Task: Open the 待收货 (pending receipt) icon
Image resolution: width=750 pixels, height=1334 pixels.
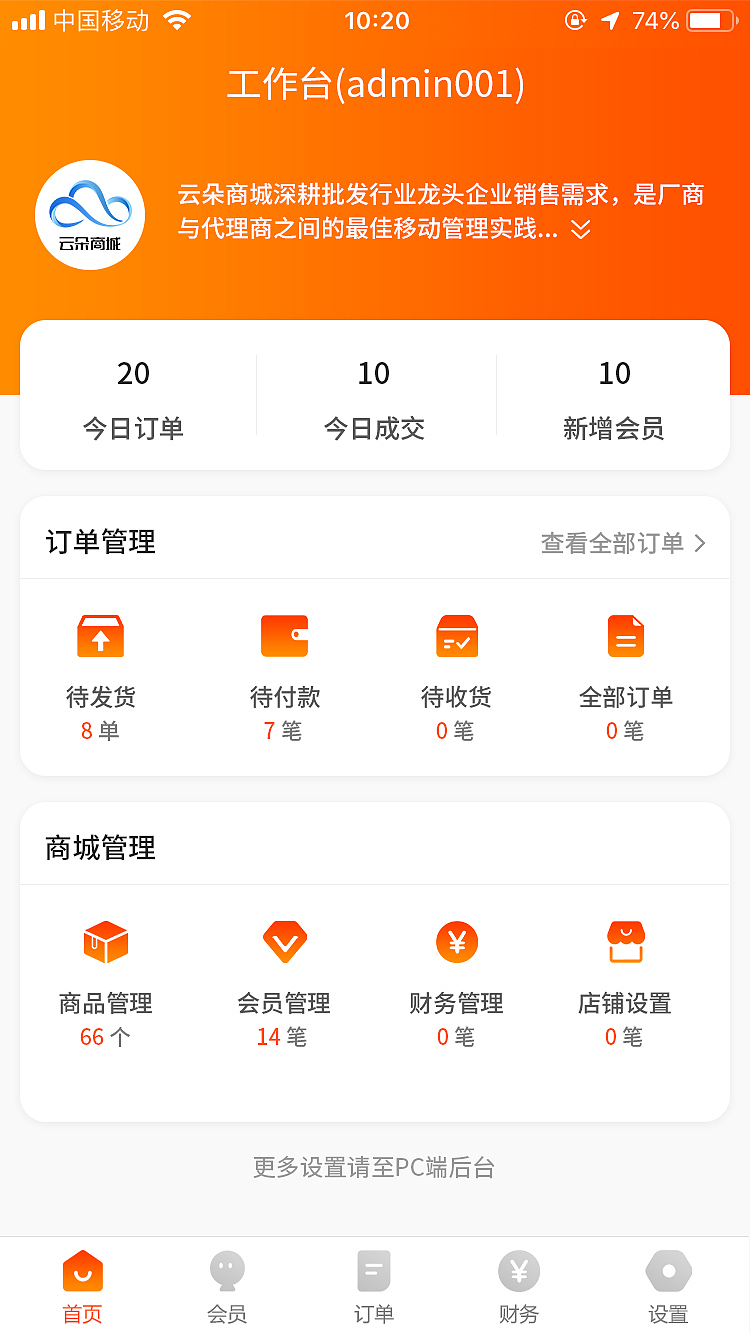Action: tap(456, 635)
